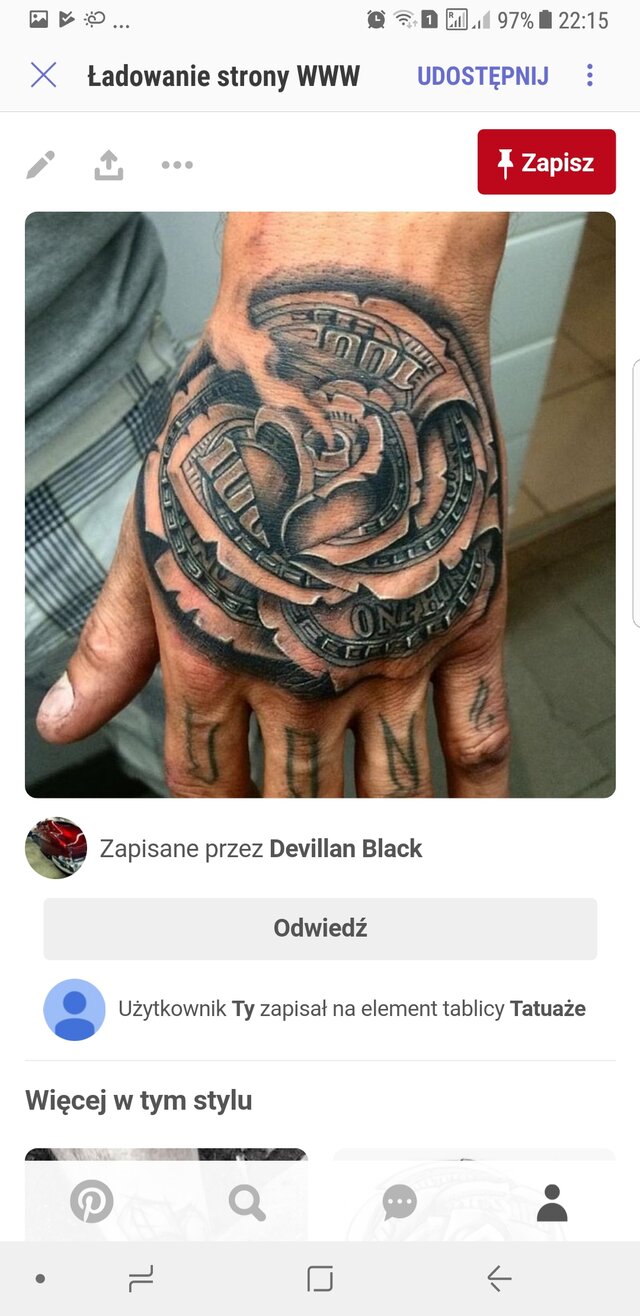Image resolution: width=640 pixels, height=1316 pixels.
Task: Open the money rose tattoo image
Action: (x=320, y=504)
